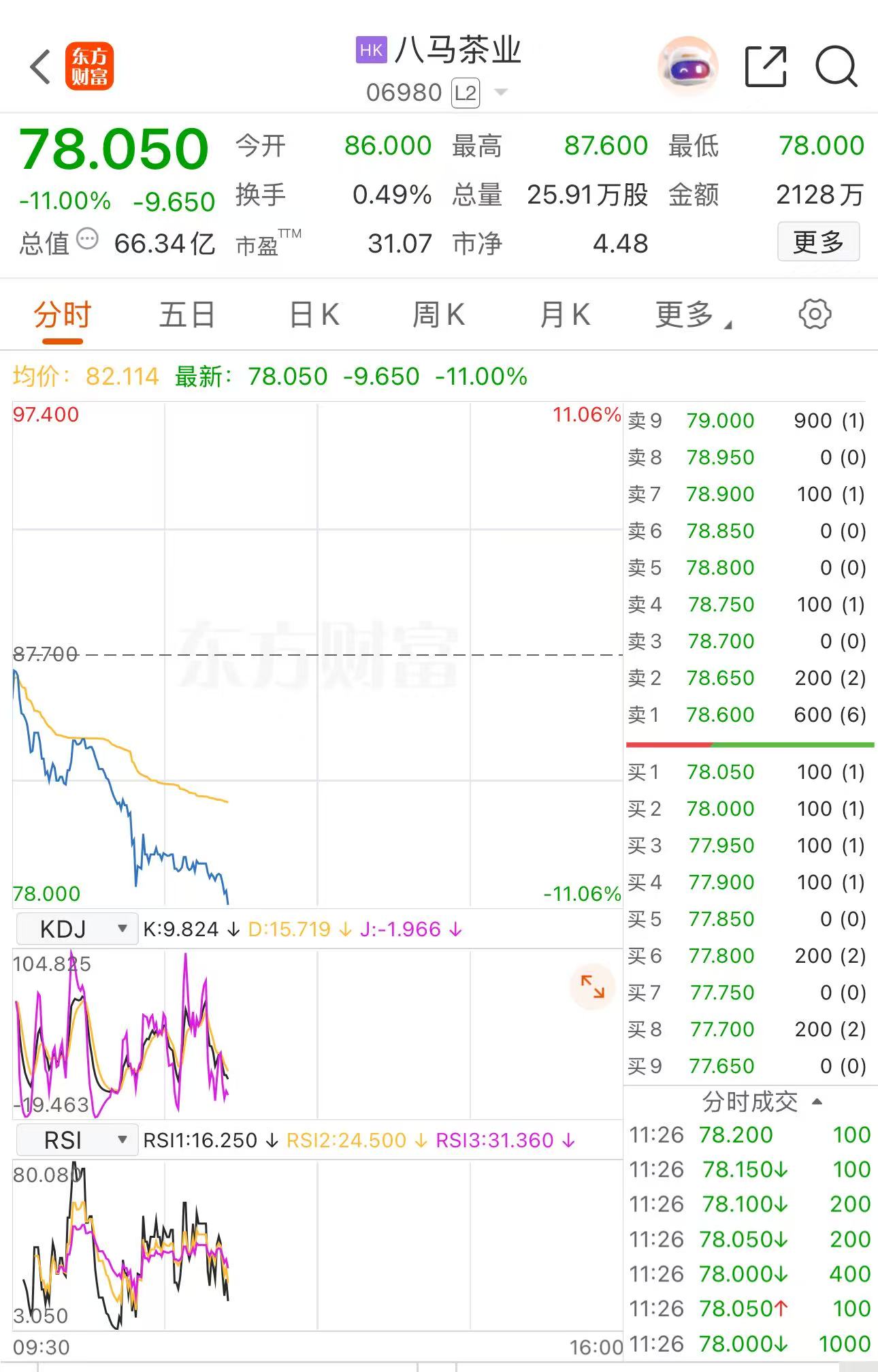Switch to the 月K chart tab
This screenshot has width=878, height=1372.
(x=564, y=315)
